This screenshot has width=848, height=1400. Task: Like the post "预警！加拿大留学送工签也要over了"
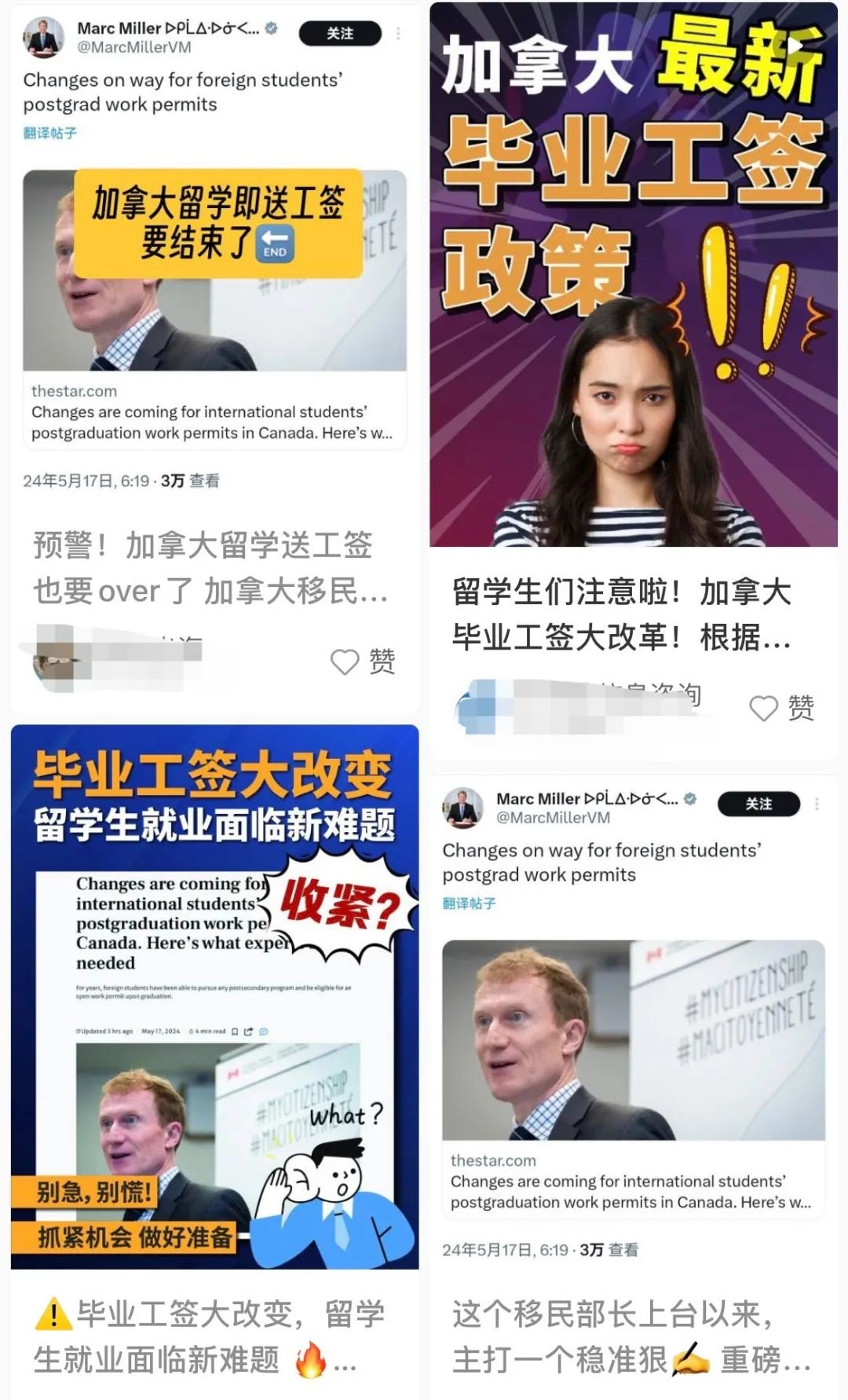(x=363, y=662)
